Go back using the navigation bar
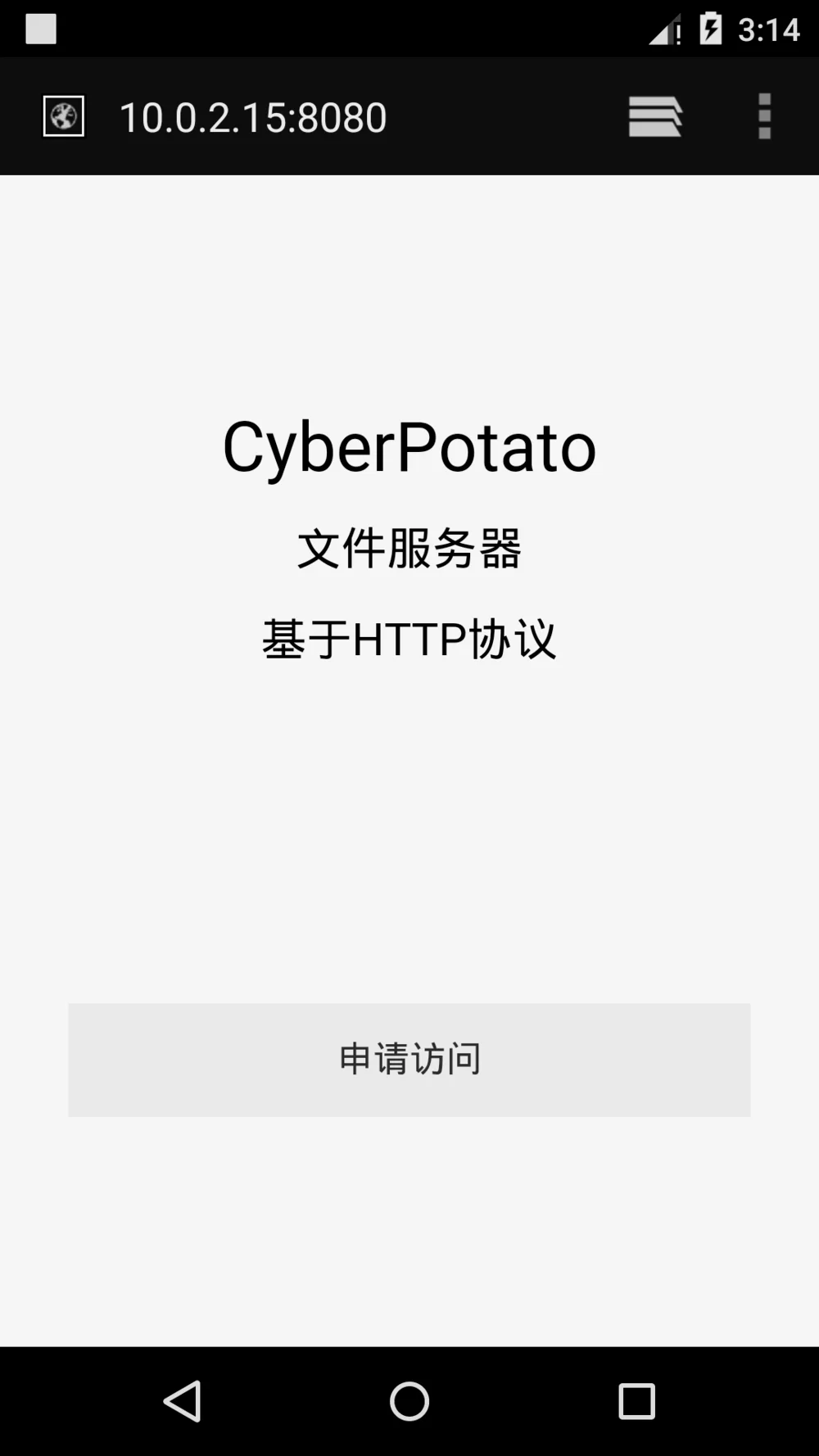This screenshot has height=1456, width=819. click(183, 1401)
